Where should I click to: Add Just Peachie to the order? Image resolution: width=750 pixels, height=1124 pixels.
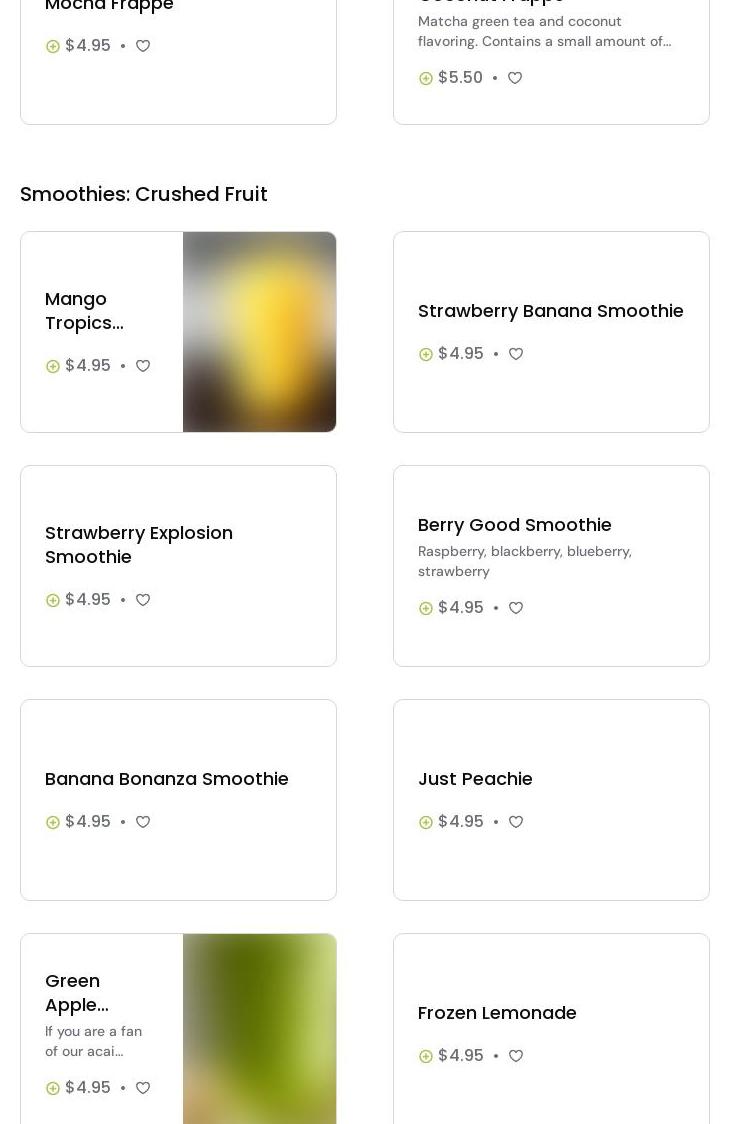pos(426,822)
